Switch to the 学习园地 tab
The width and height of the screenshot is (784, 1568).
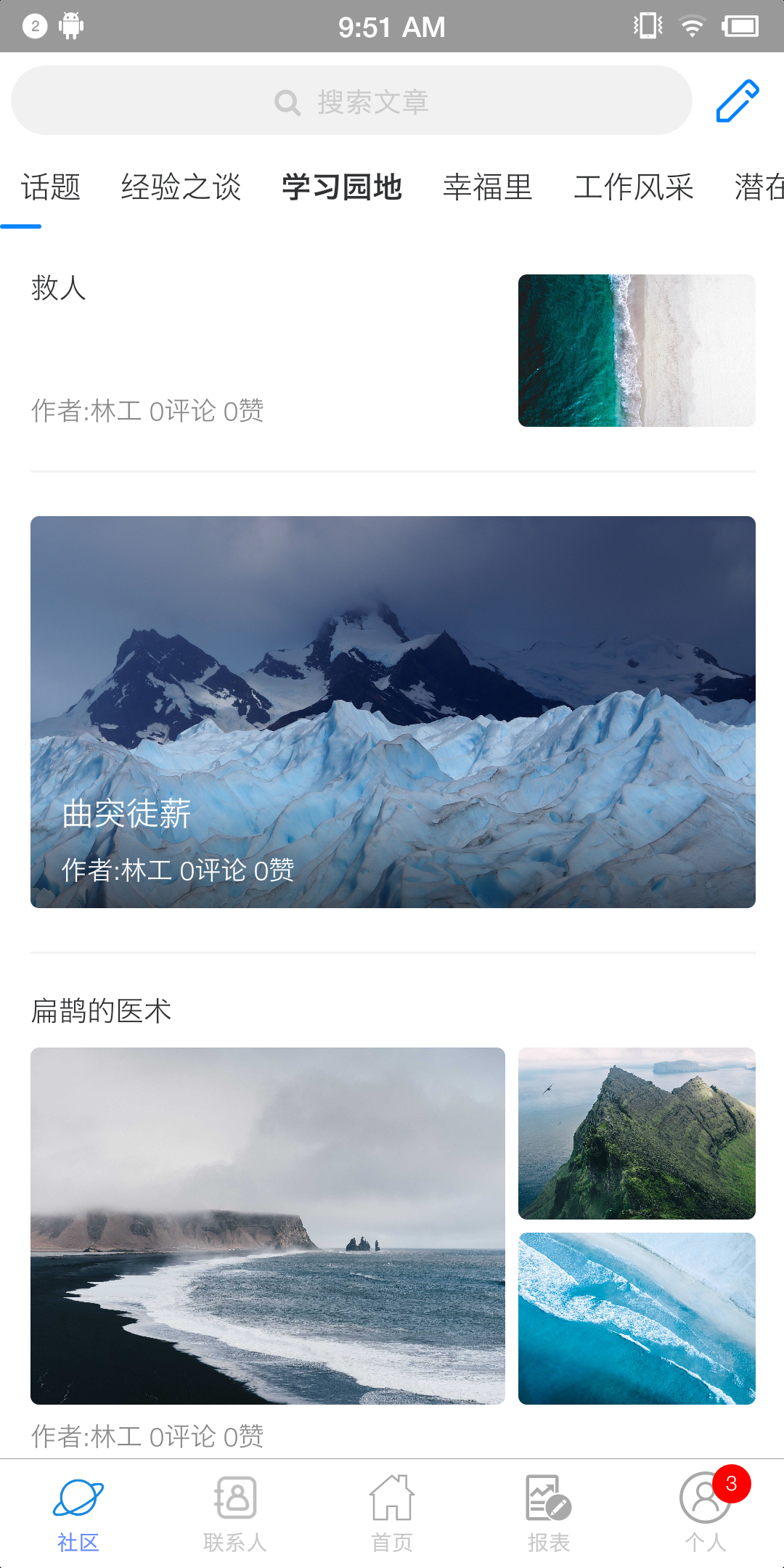(x=342, y=187)
